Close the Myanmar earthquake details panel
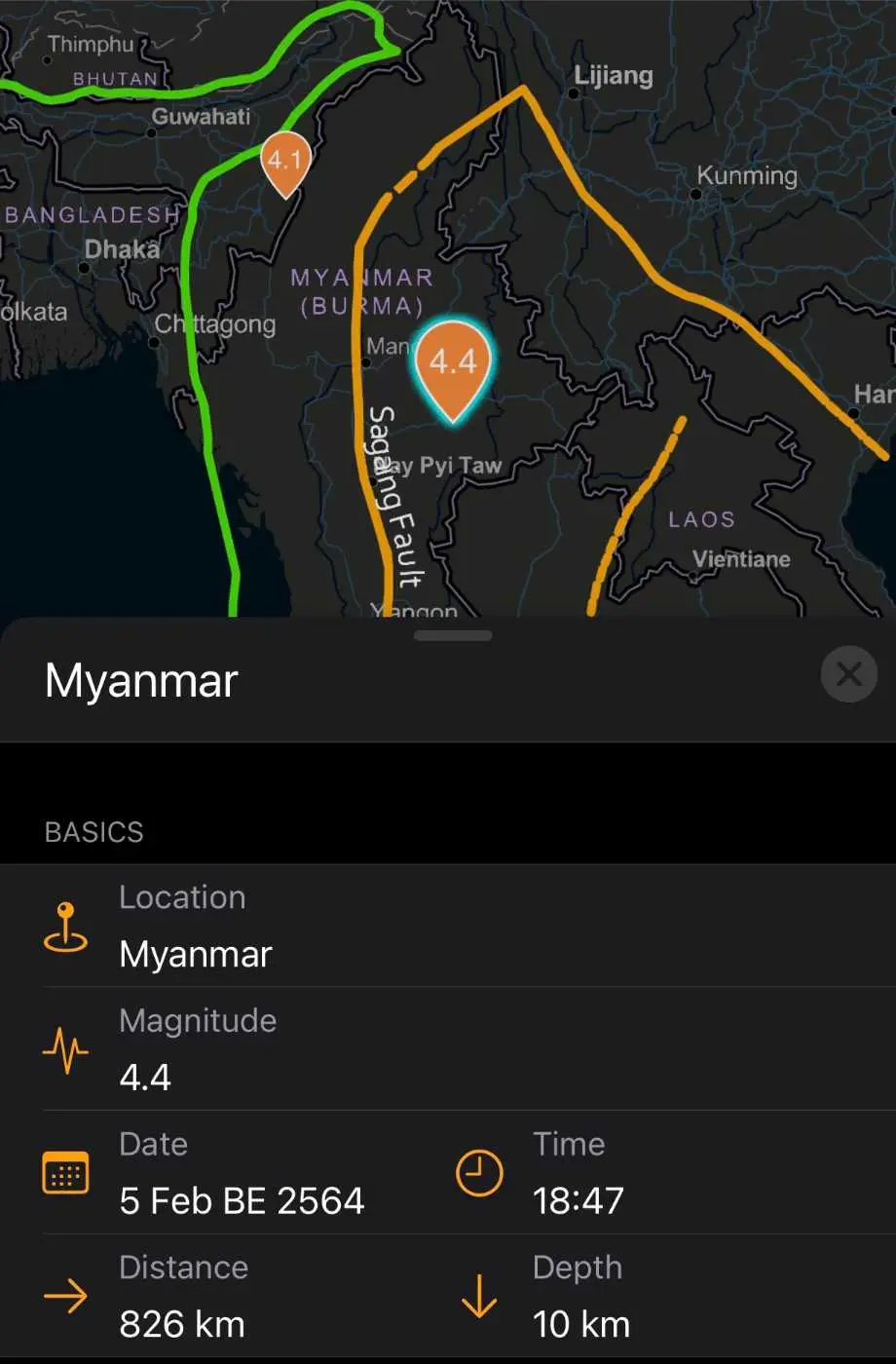The image size is (896, 1364). [x=848, y=674]
